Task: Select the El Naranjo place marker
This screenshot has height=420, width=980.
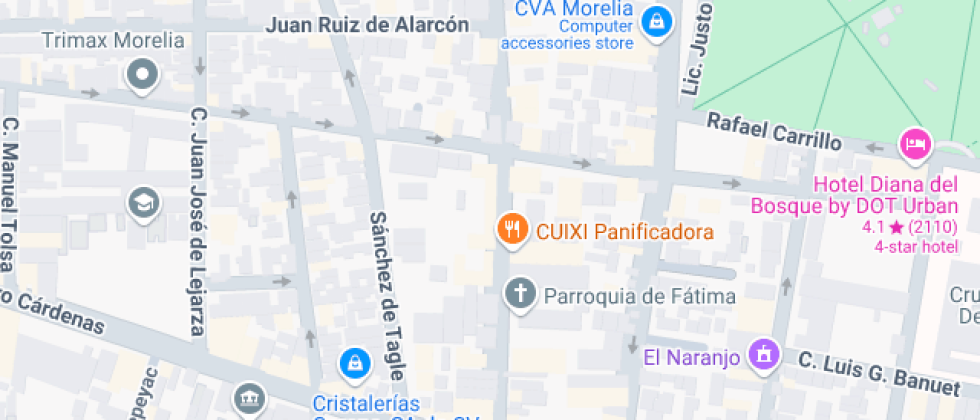Action: [x=766, y=356]
